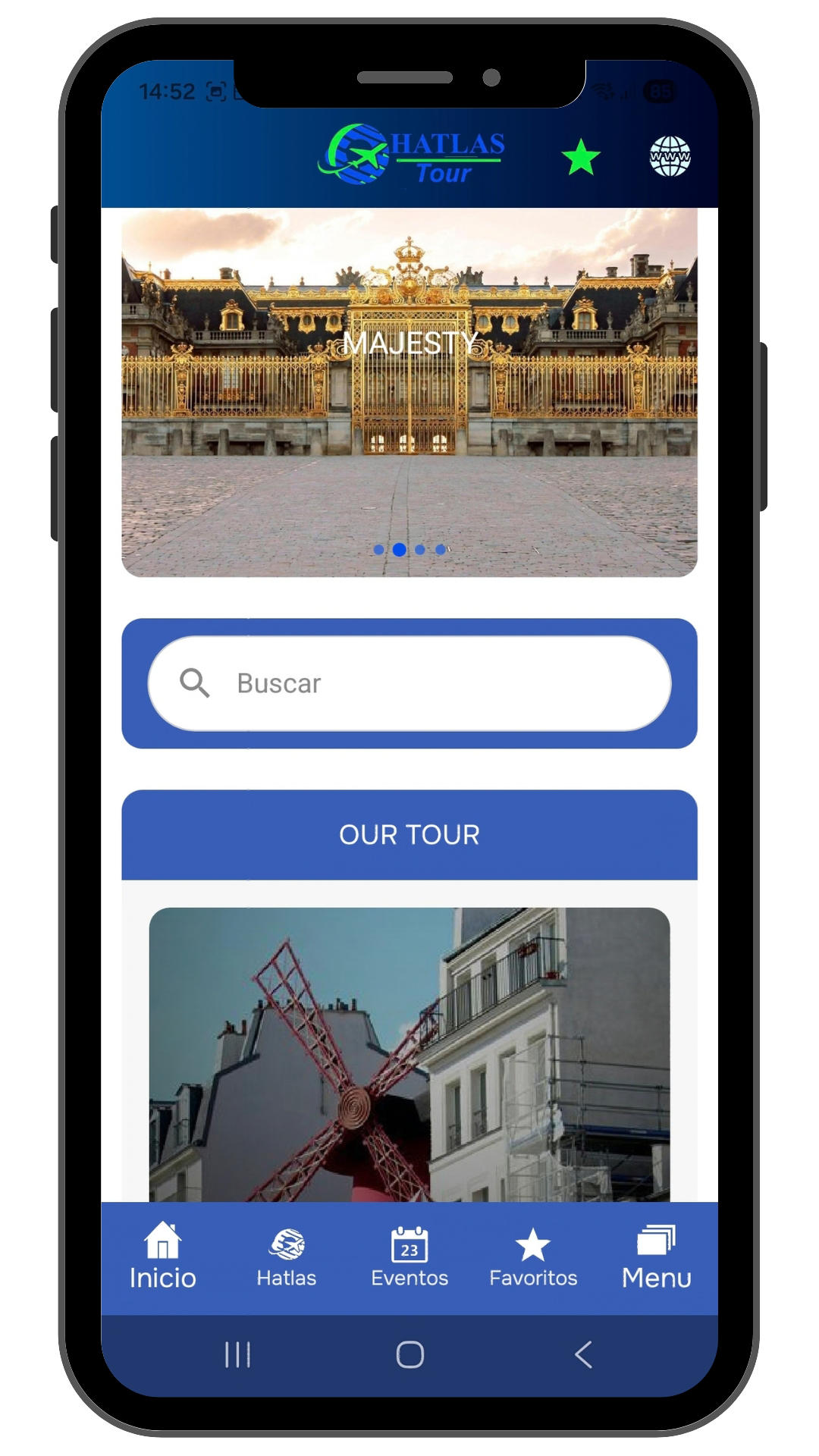Viewport: 819px width, 1456px height.
Task: Open the MAJESTY banner slide
Action: 409,391
